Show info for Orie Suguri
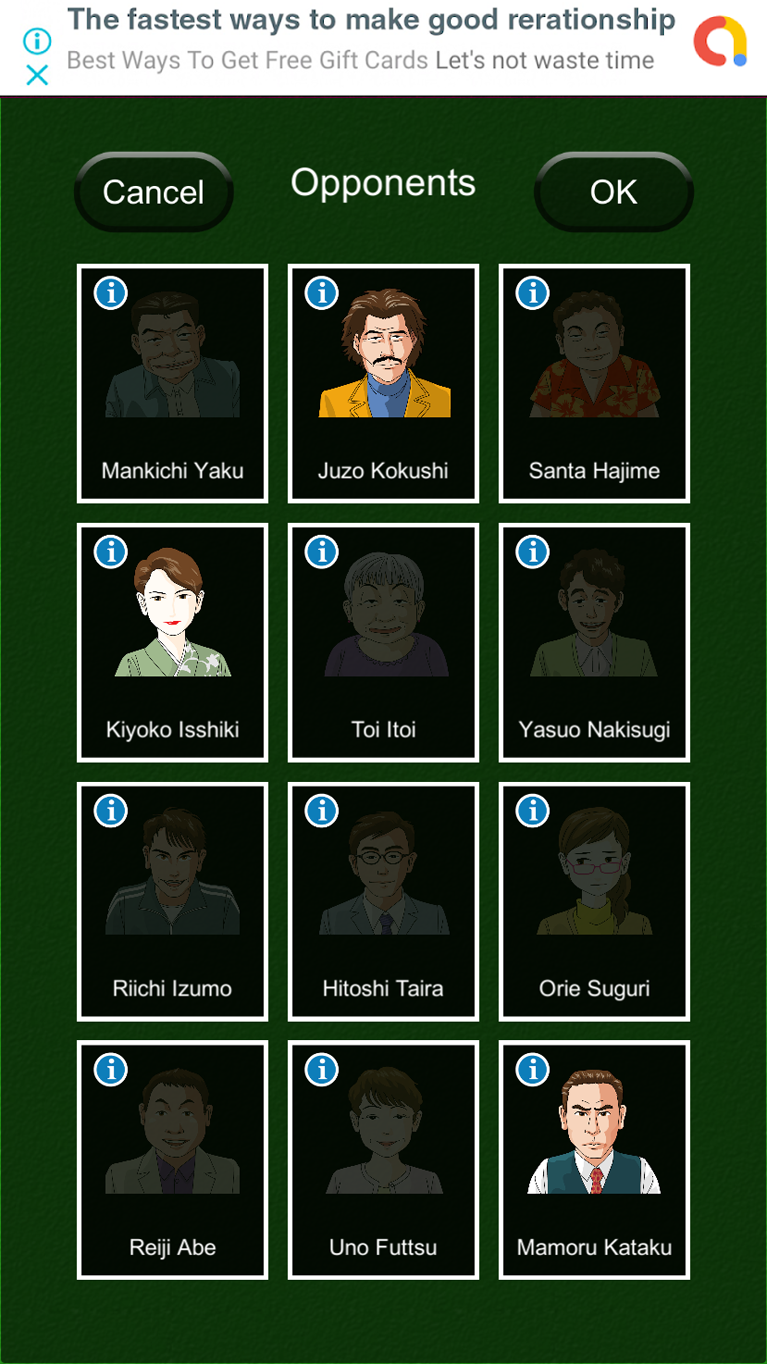 click(532, 811)
